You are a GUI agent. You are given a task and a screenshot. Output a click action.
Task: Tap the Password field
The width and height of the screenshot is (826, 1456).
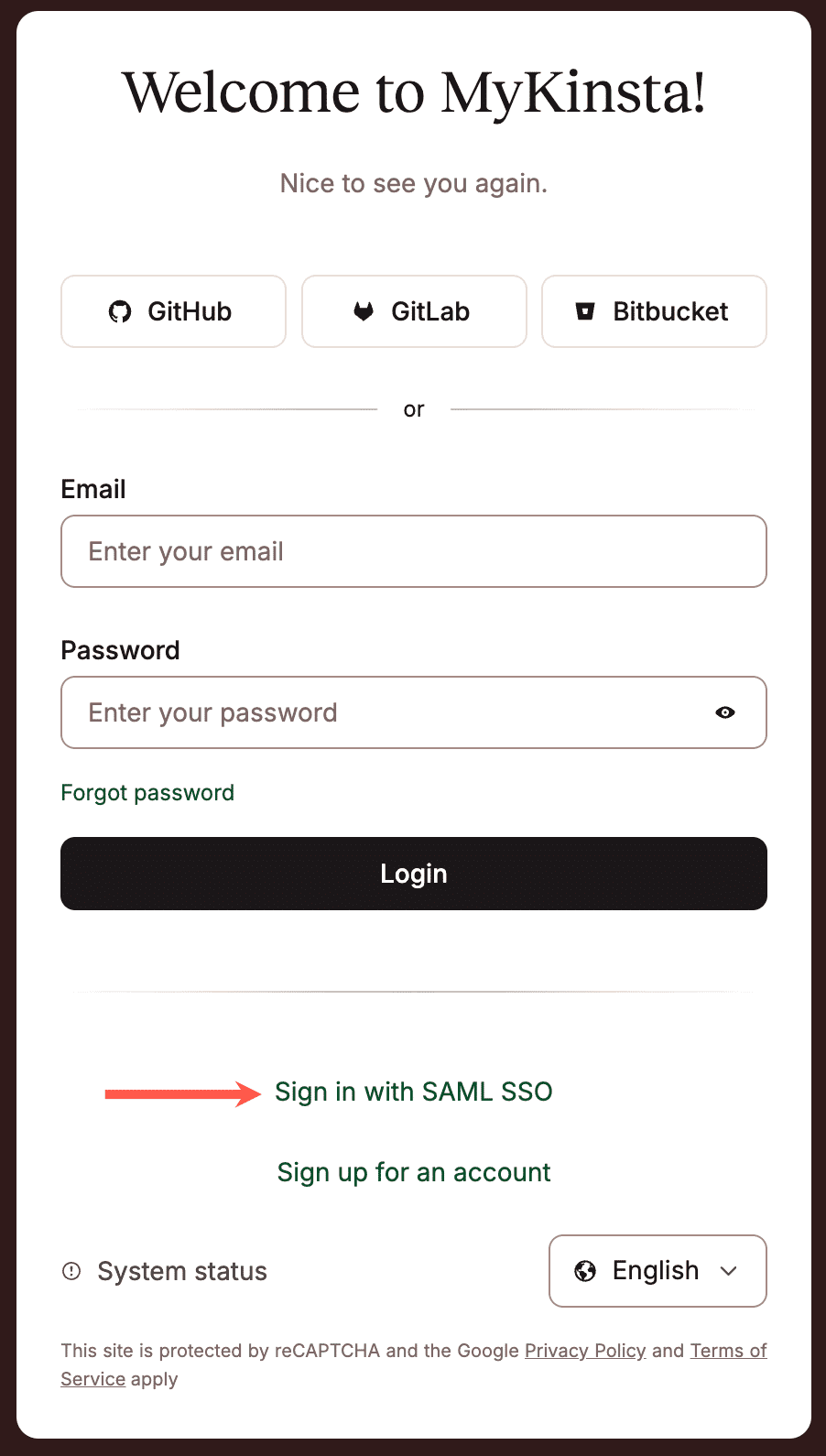point(385,712)
